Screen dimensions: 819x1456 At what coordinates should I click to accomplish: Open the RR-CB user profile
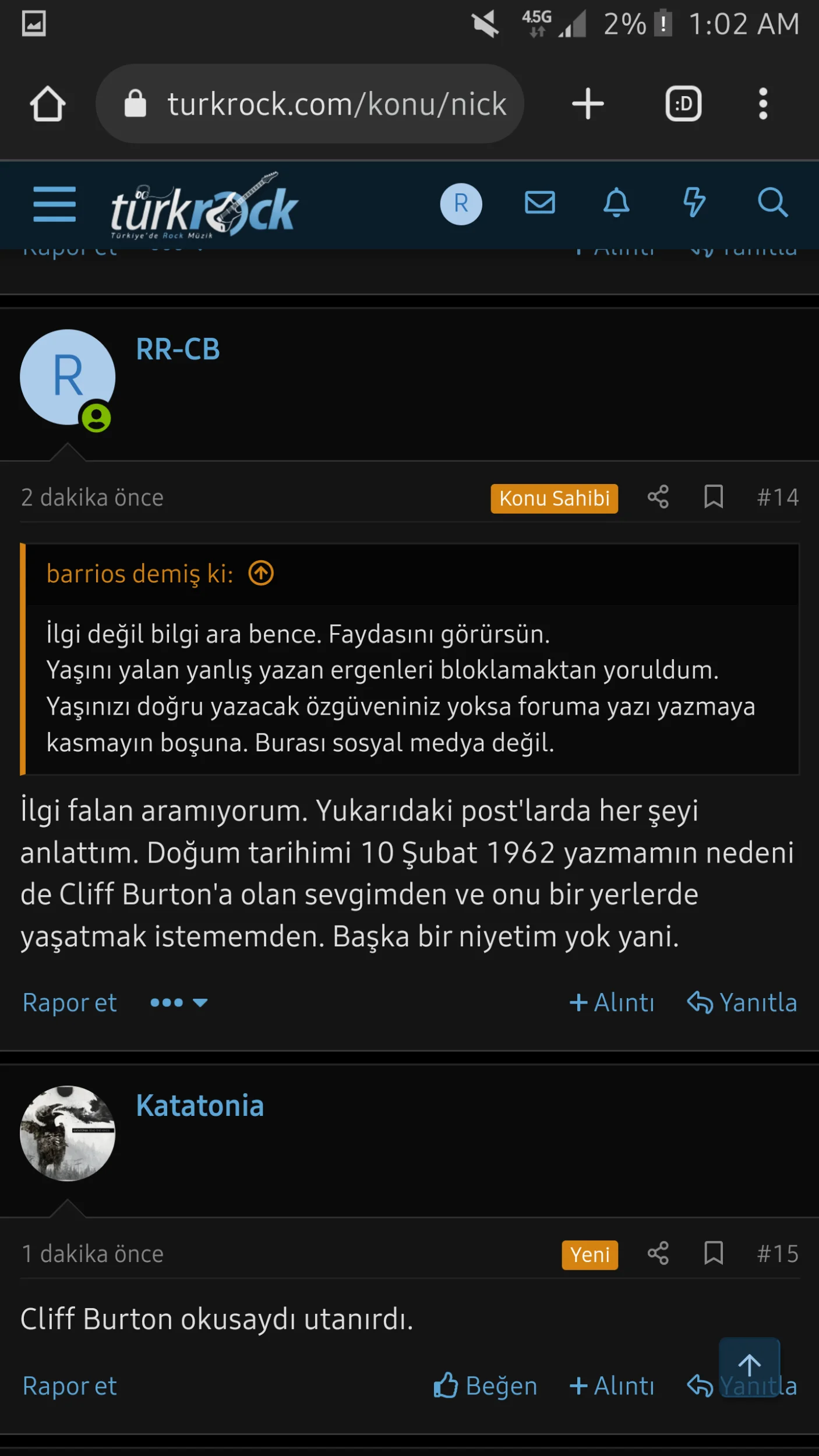pyautogui.click(x=178, y=349)
